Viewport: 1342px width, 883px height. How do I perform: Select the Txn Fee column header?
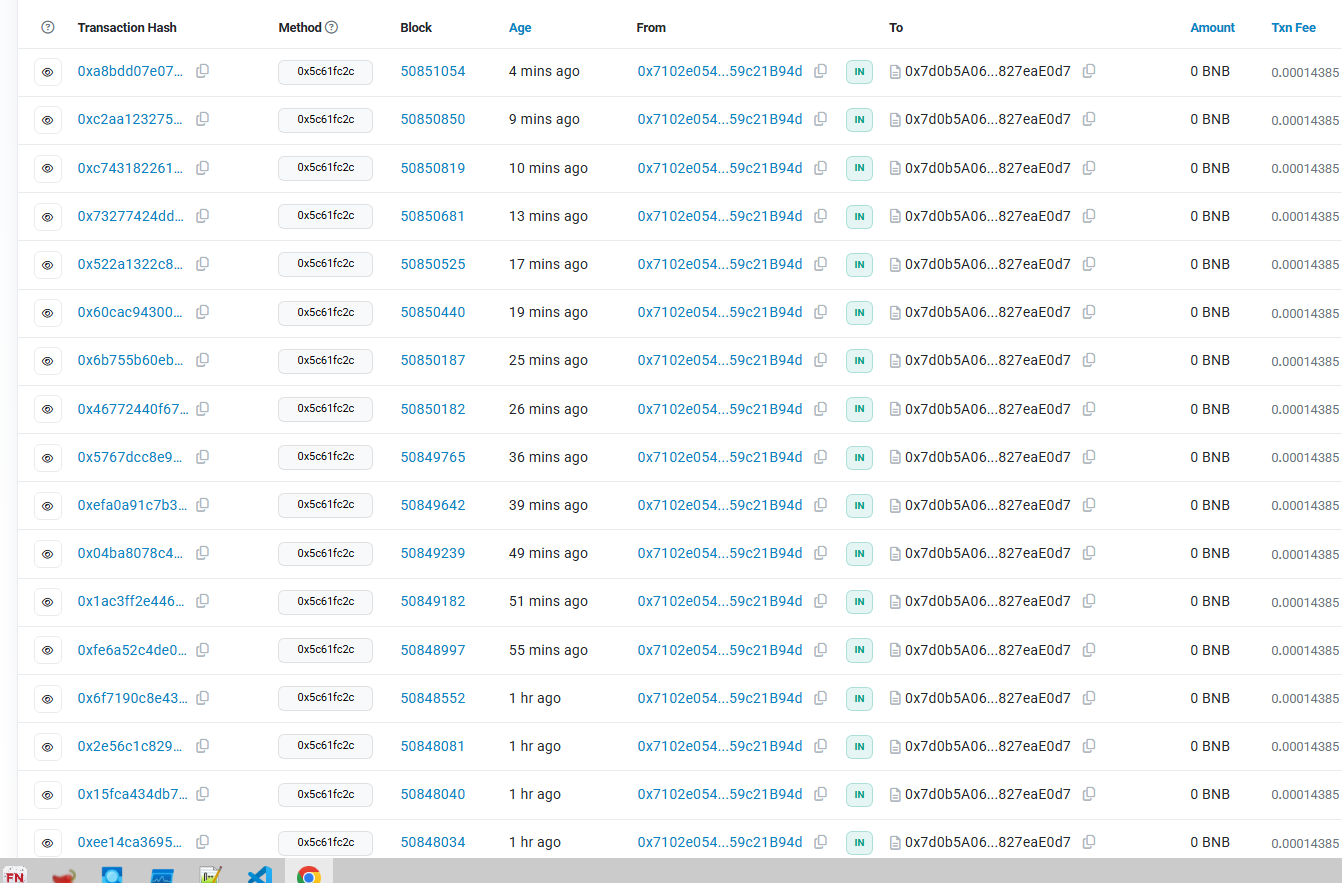pyautogui.click(x=1293, y=28)
